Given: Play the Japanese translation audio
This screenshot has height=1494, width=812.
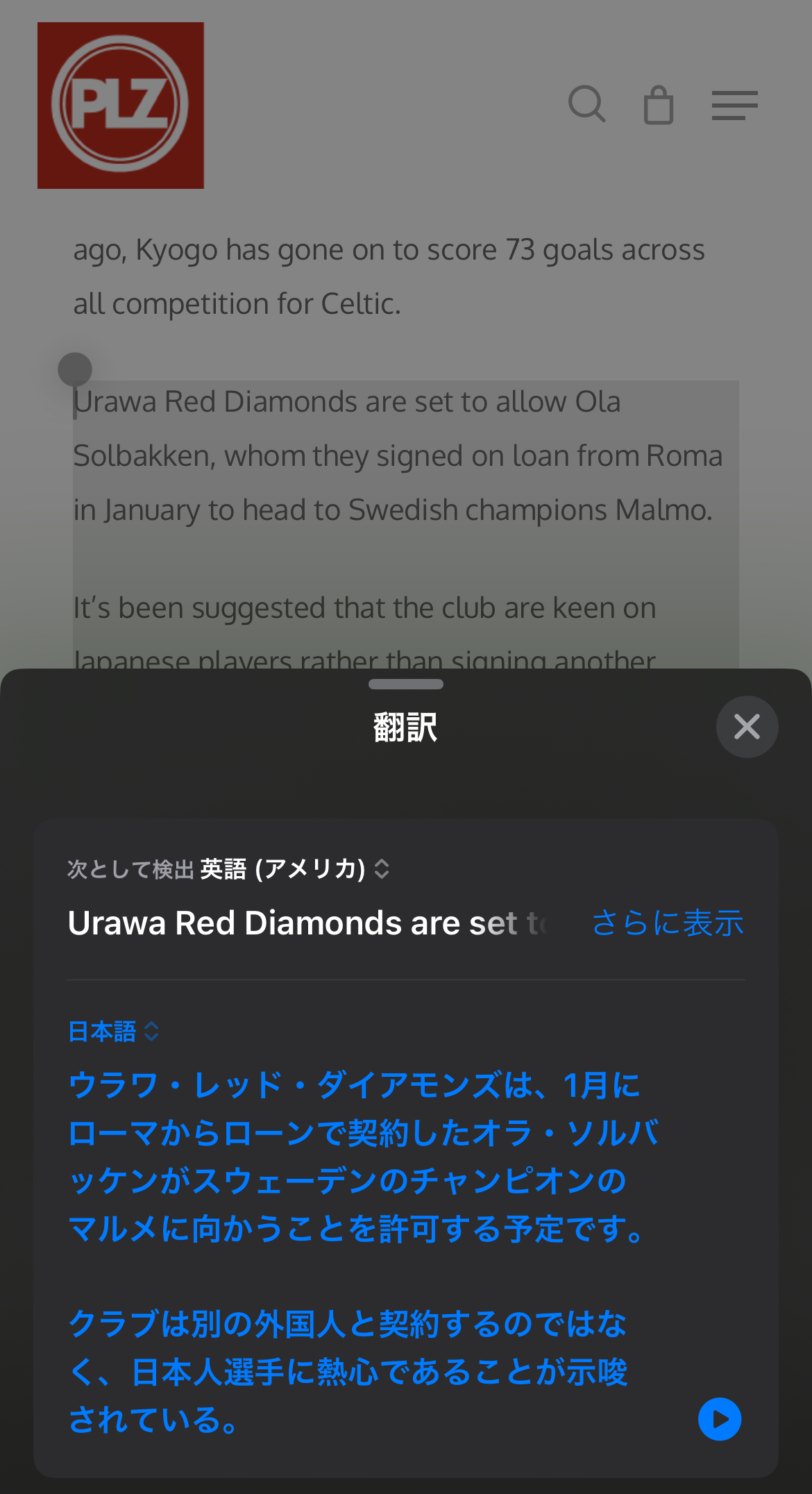Looking at the screenshot, I should pos(720,1419).
